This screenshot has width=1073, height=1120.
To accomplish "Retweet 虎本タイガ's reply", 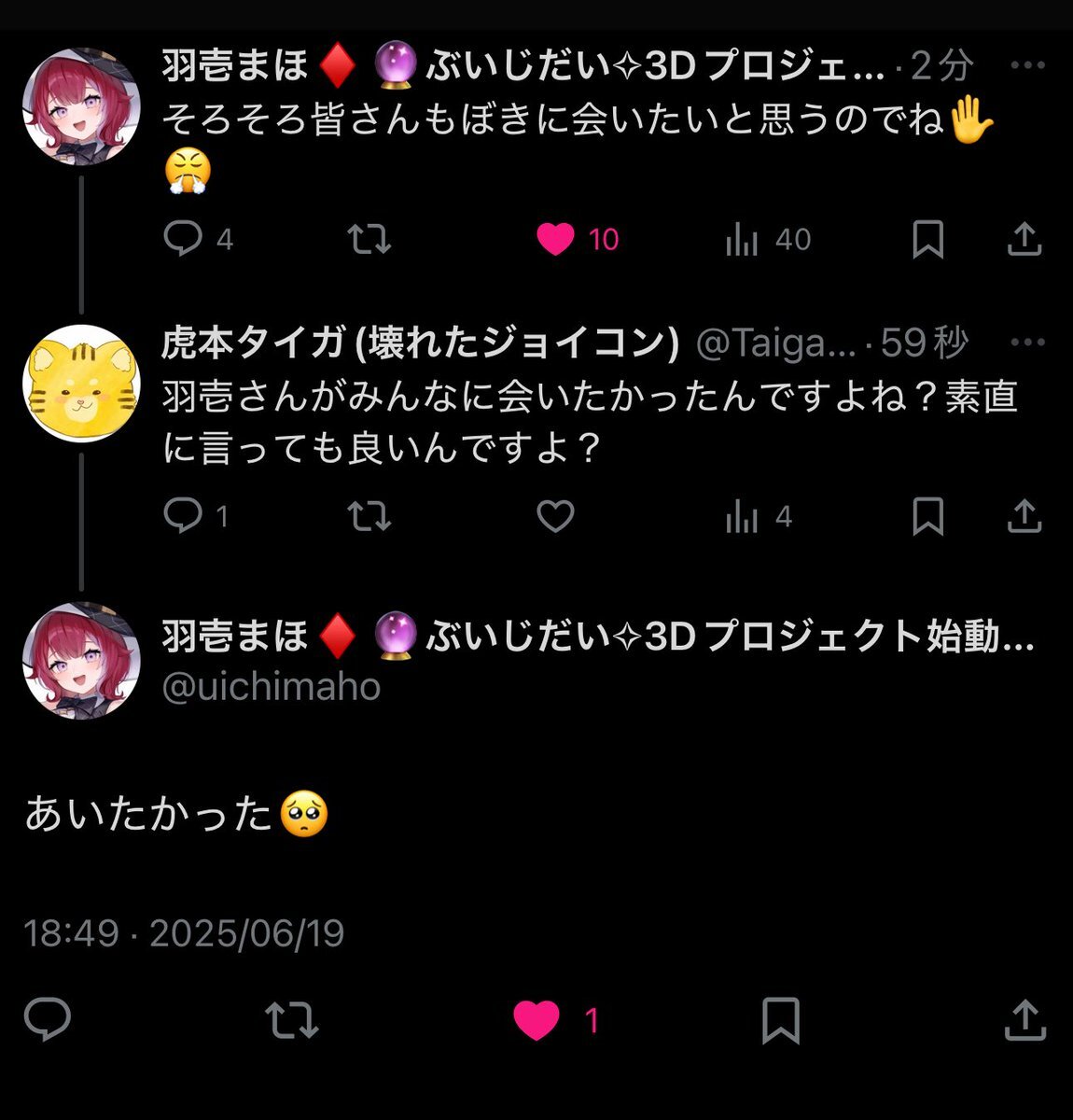I will pyautogui.click(x=369, y=515).
